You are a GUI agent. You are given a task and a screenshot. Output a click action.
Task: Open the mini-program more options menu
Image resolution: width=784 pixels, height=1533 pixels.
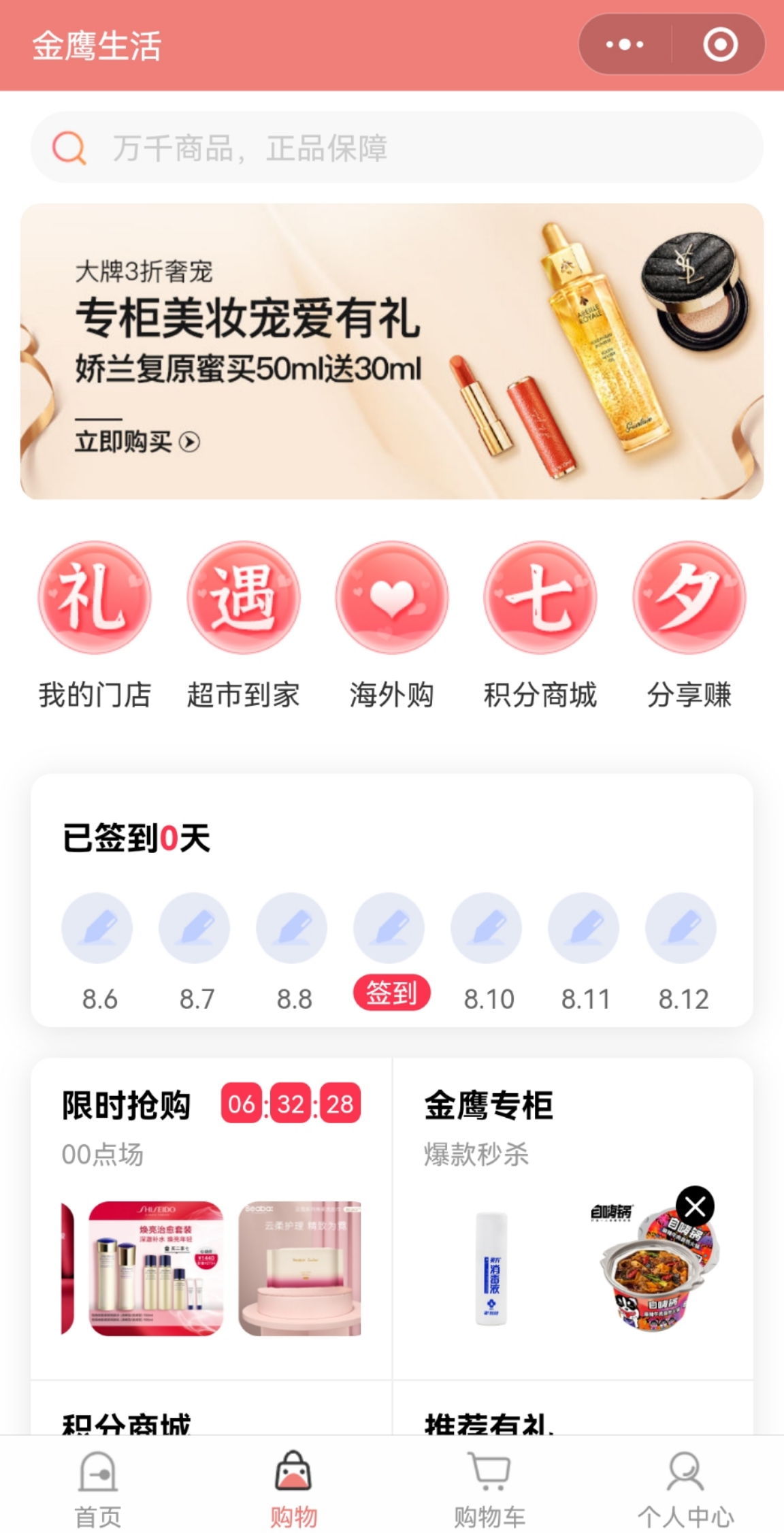pyautogui.click(x=625, y=45)
